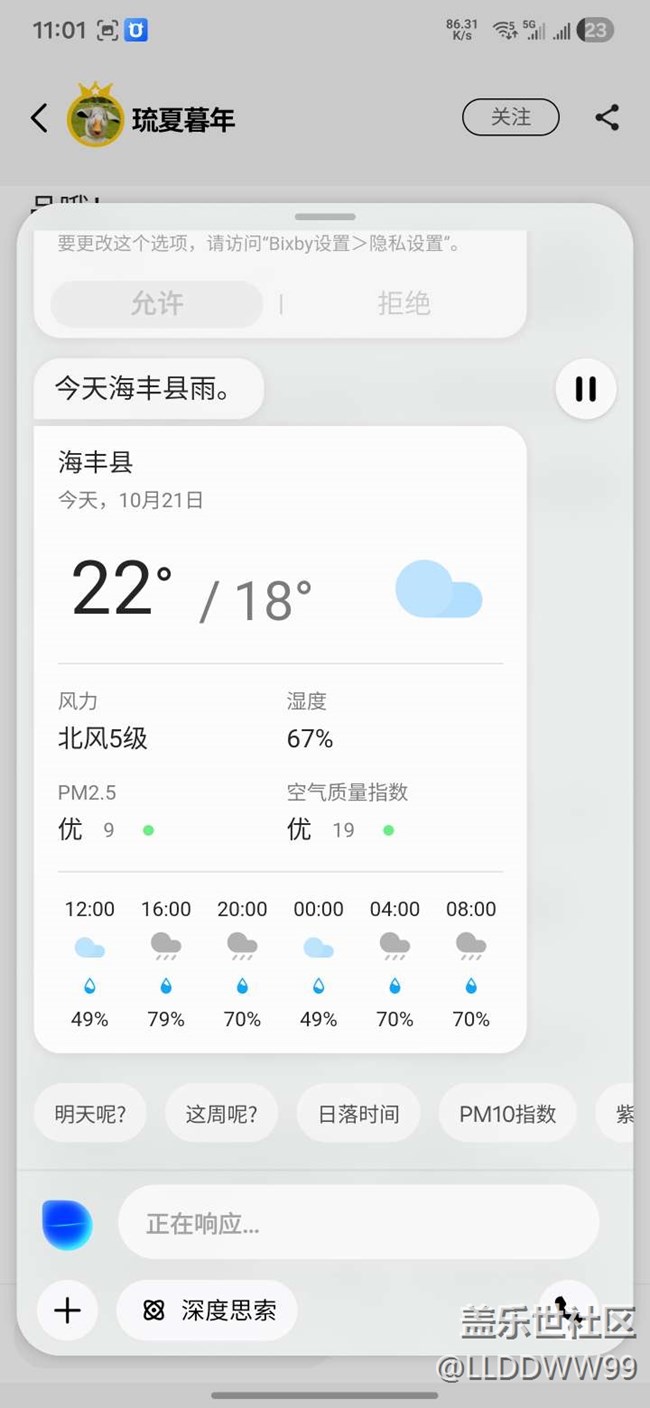This screenshot has height=1408, width=650.
Task: Ask 明天呢? suggestion chip
Action: coord(90,1114)
